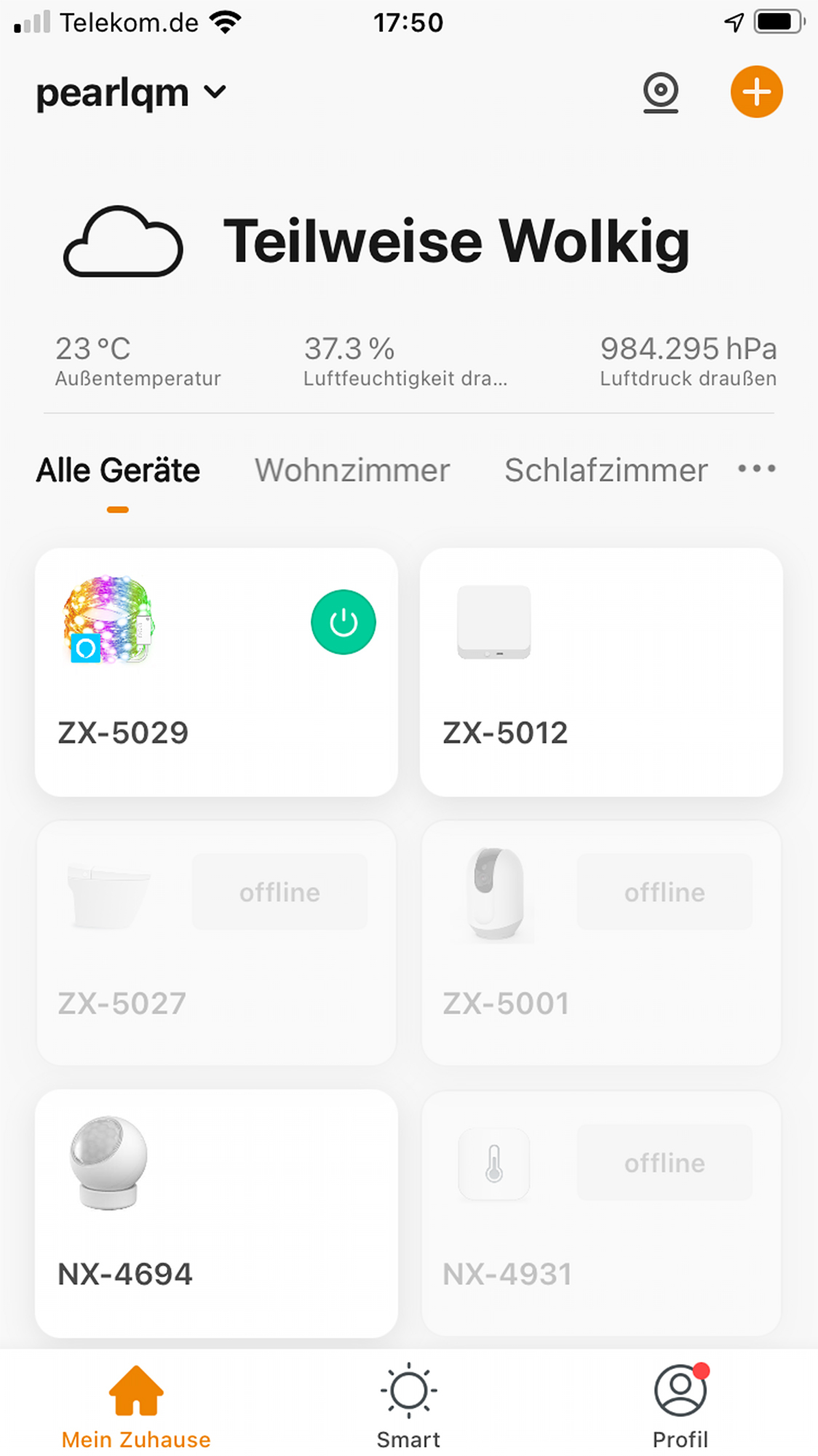Open the room overflow menu

(x=756, y=469)
